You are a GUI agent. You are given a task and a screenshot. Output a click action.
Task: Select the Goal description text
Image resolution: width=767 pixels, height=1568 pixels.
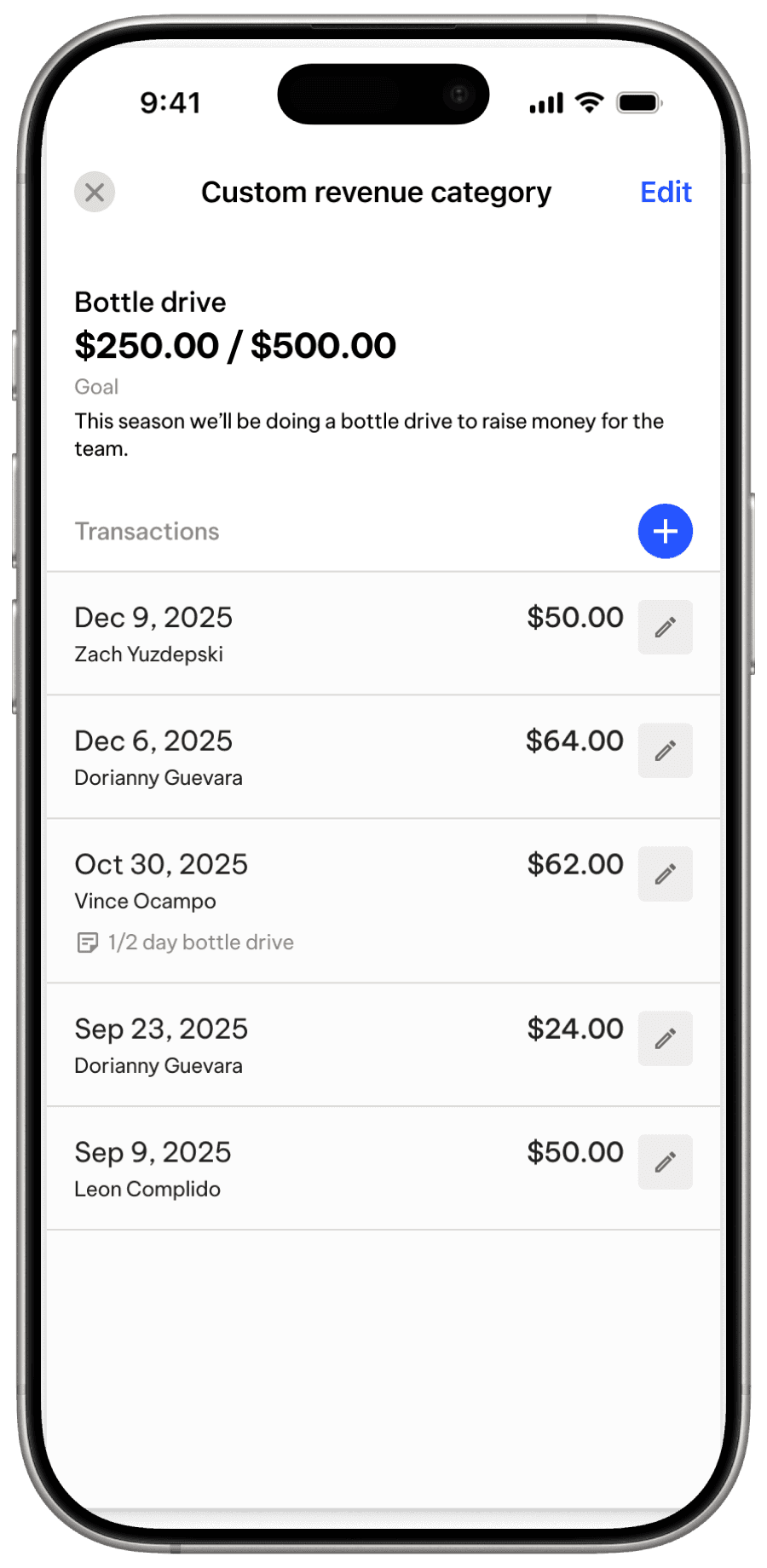[x=366, y=433]
